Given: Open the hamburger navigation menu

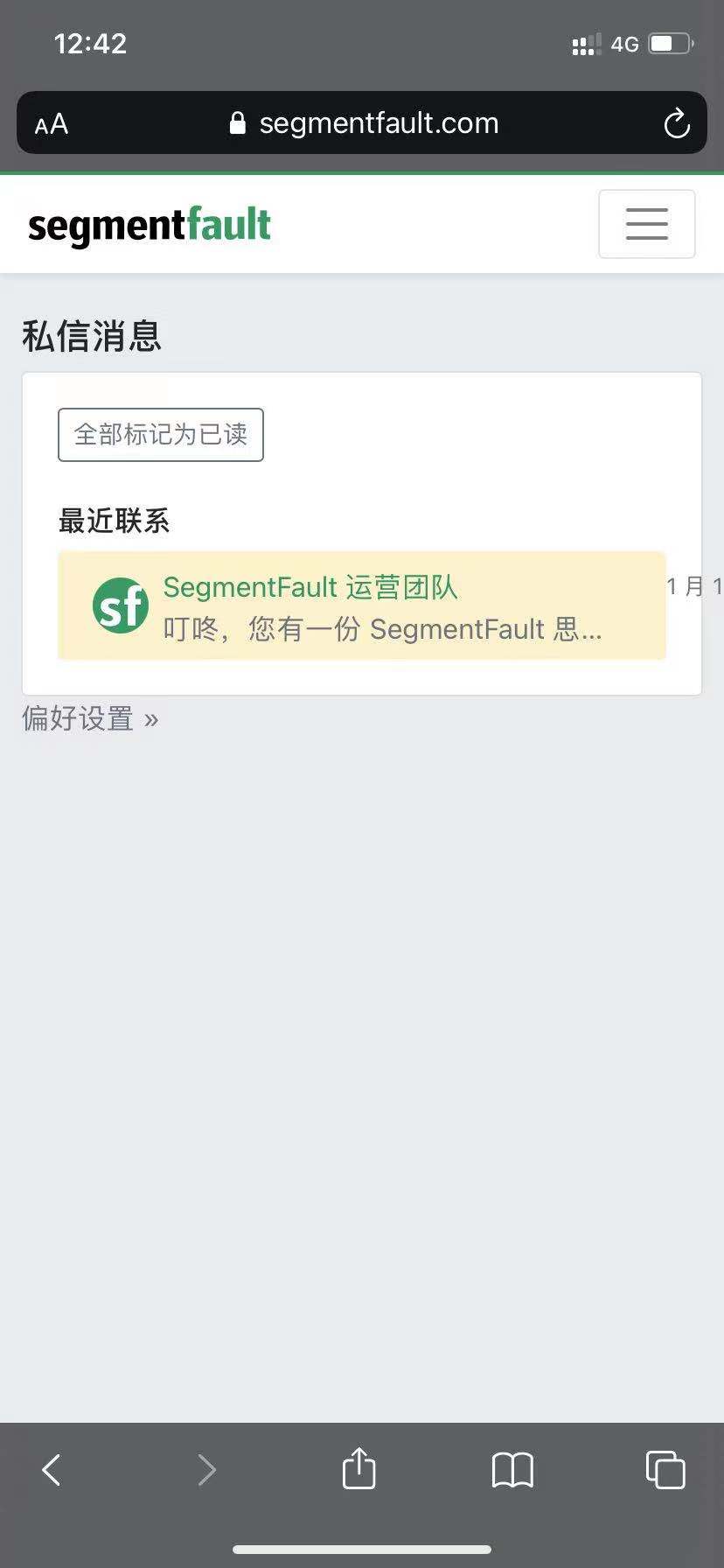Looking at the screenshot, I should click(x=646, y=224).
